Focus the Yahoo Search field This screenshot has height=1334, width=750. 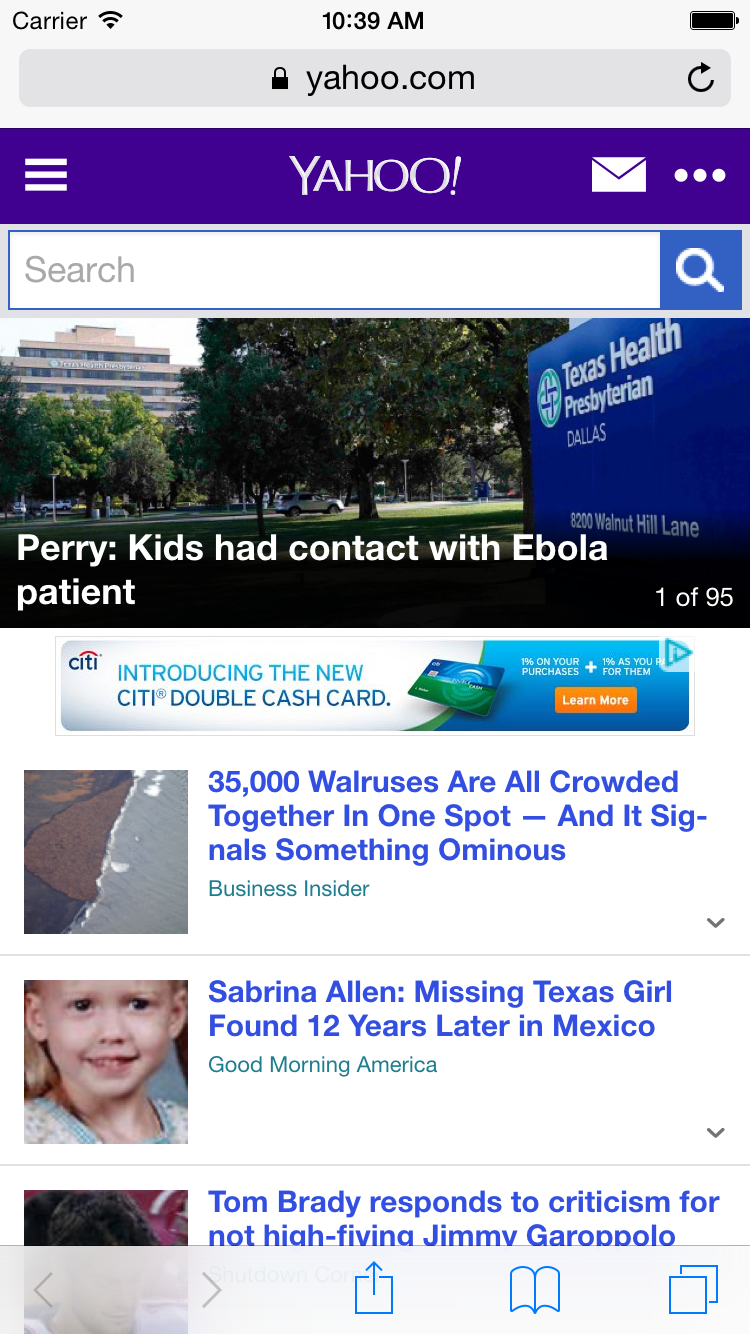[x=334, y=270]
